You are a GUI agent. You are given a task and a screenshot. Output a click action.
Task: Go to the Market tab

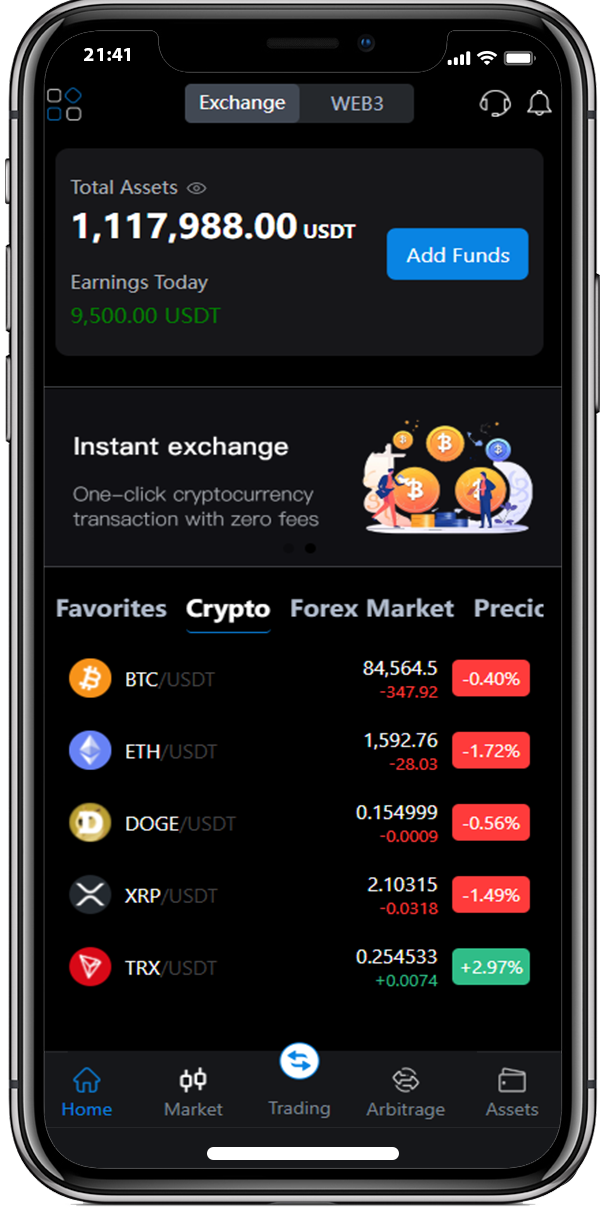(x=193, y=1092)
